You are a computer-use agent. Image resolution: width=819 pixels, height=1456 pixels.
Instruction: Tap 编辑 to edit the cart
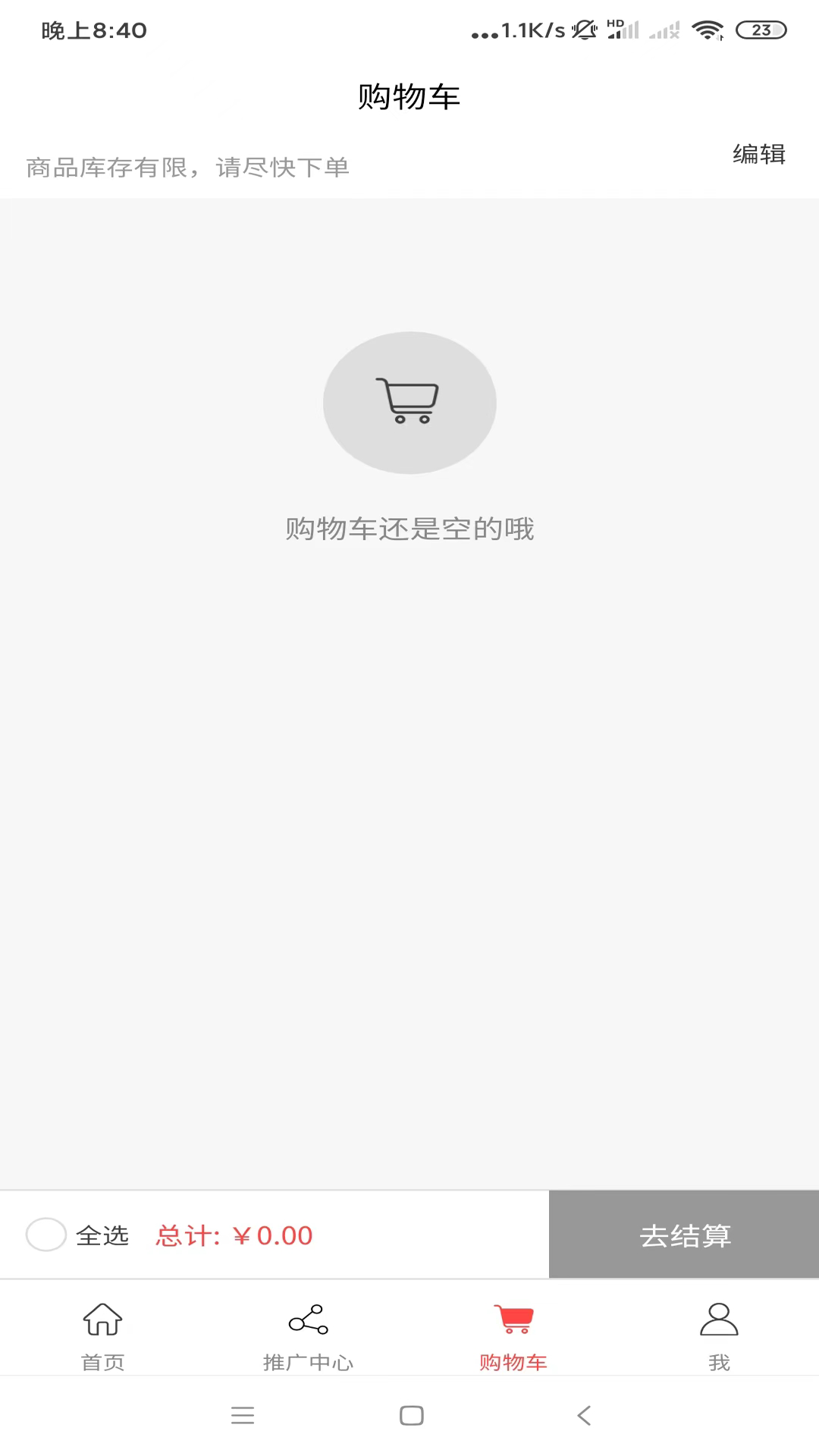click(x=758, y=154)
